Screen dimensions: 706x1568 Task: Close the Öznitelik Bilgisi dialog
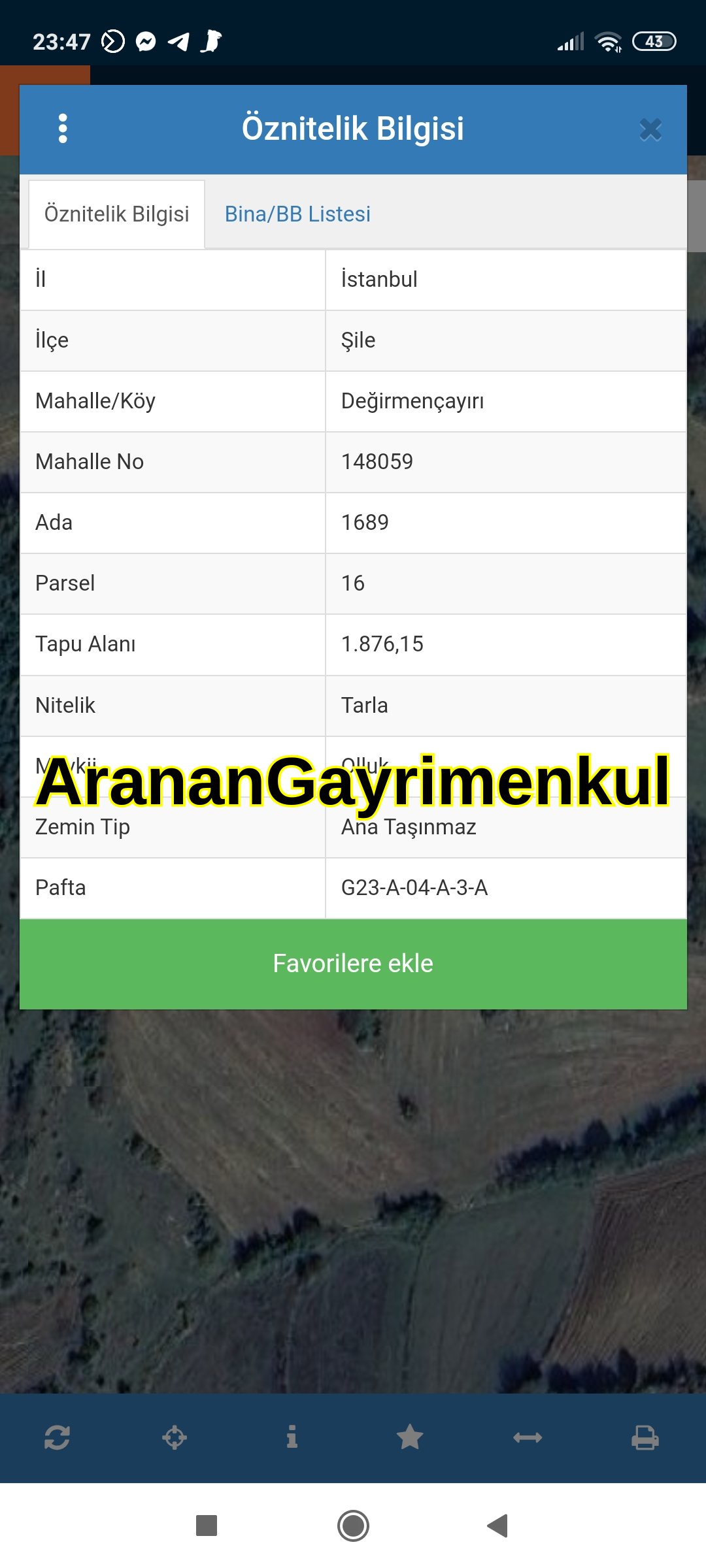tap(650, 129)
